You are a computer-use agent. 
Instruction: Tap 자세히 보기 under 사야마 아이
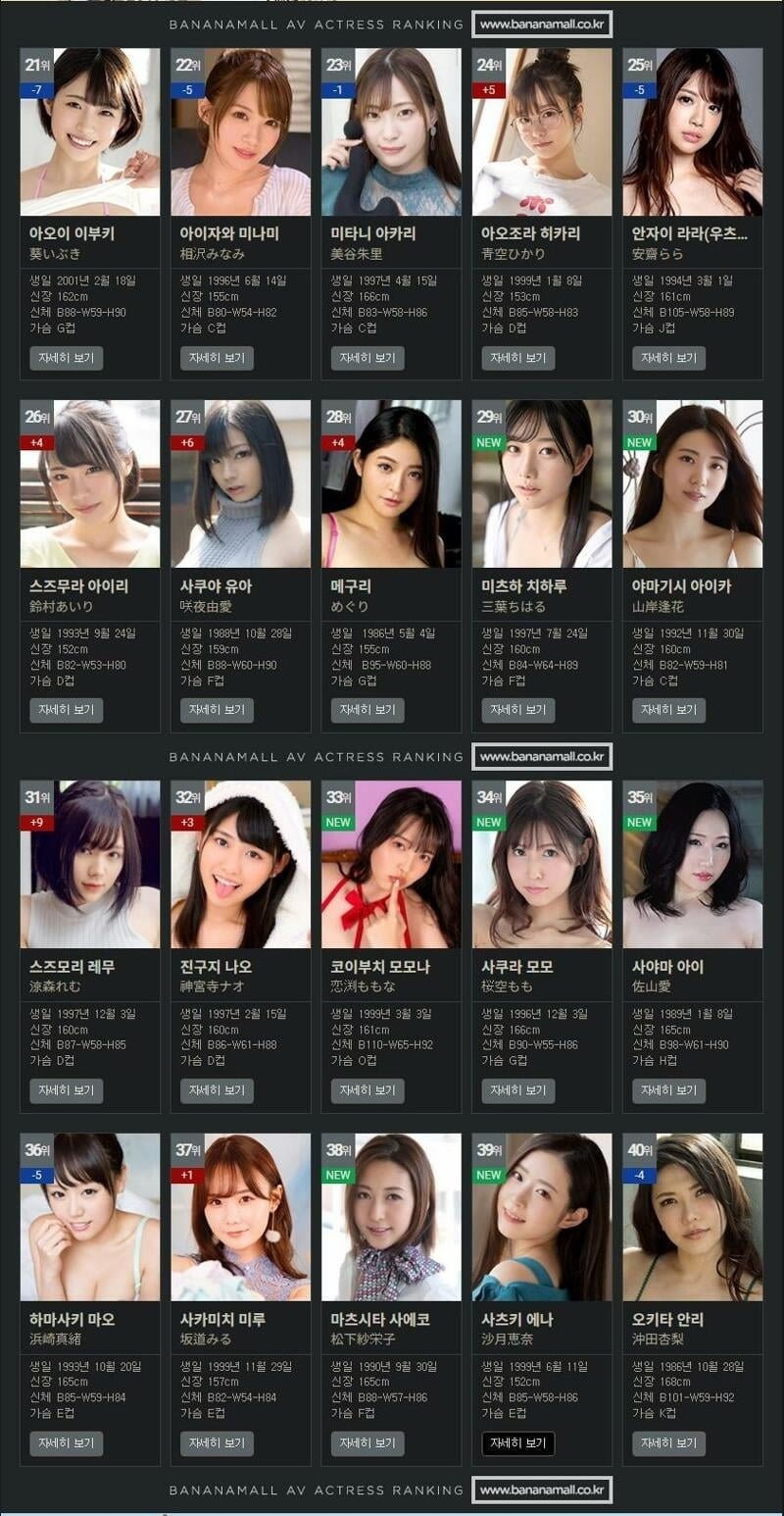(x=668, y=1090)
